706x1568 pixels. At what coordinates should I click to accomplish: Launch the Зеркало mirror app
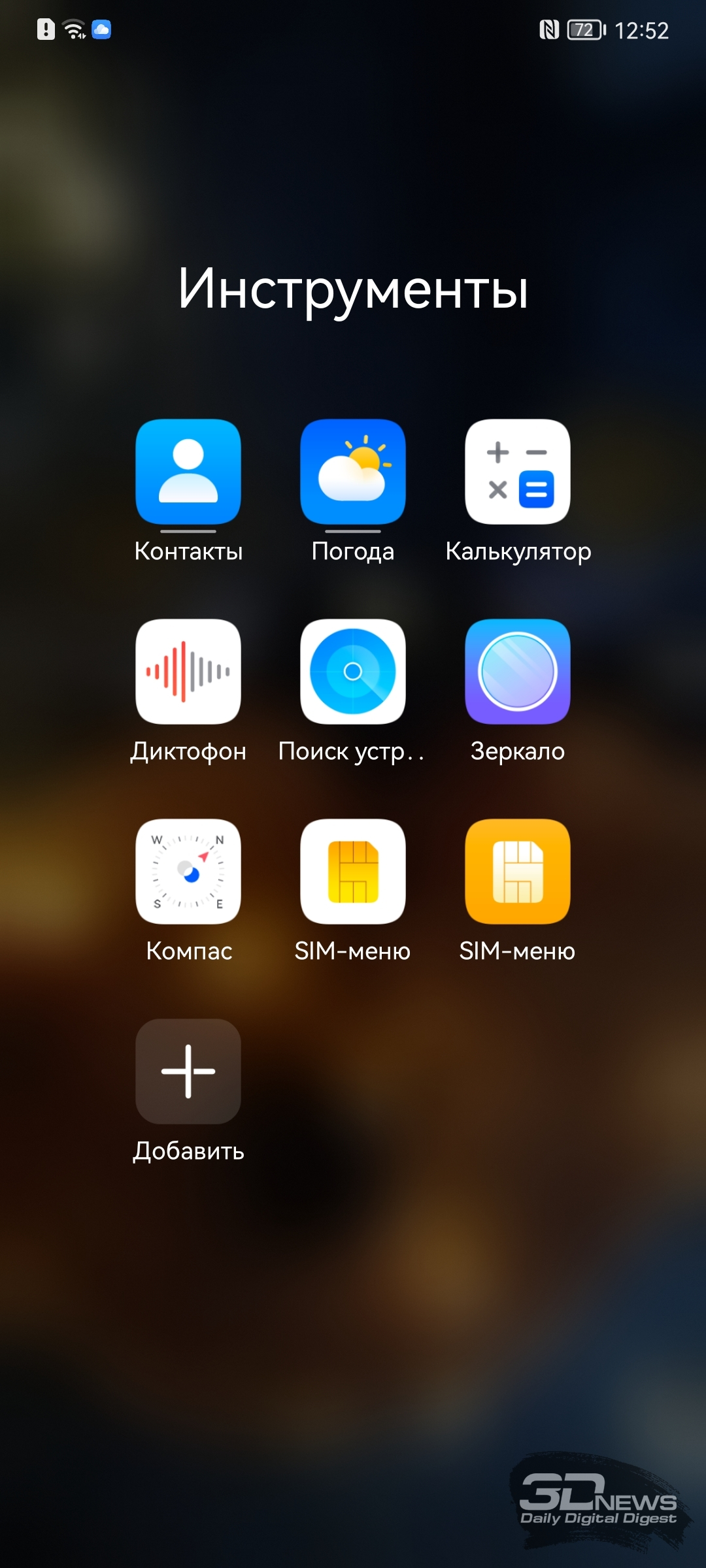[518, 672]
